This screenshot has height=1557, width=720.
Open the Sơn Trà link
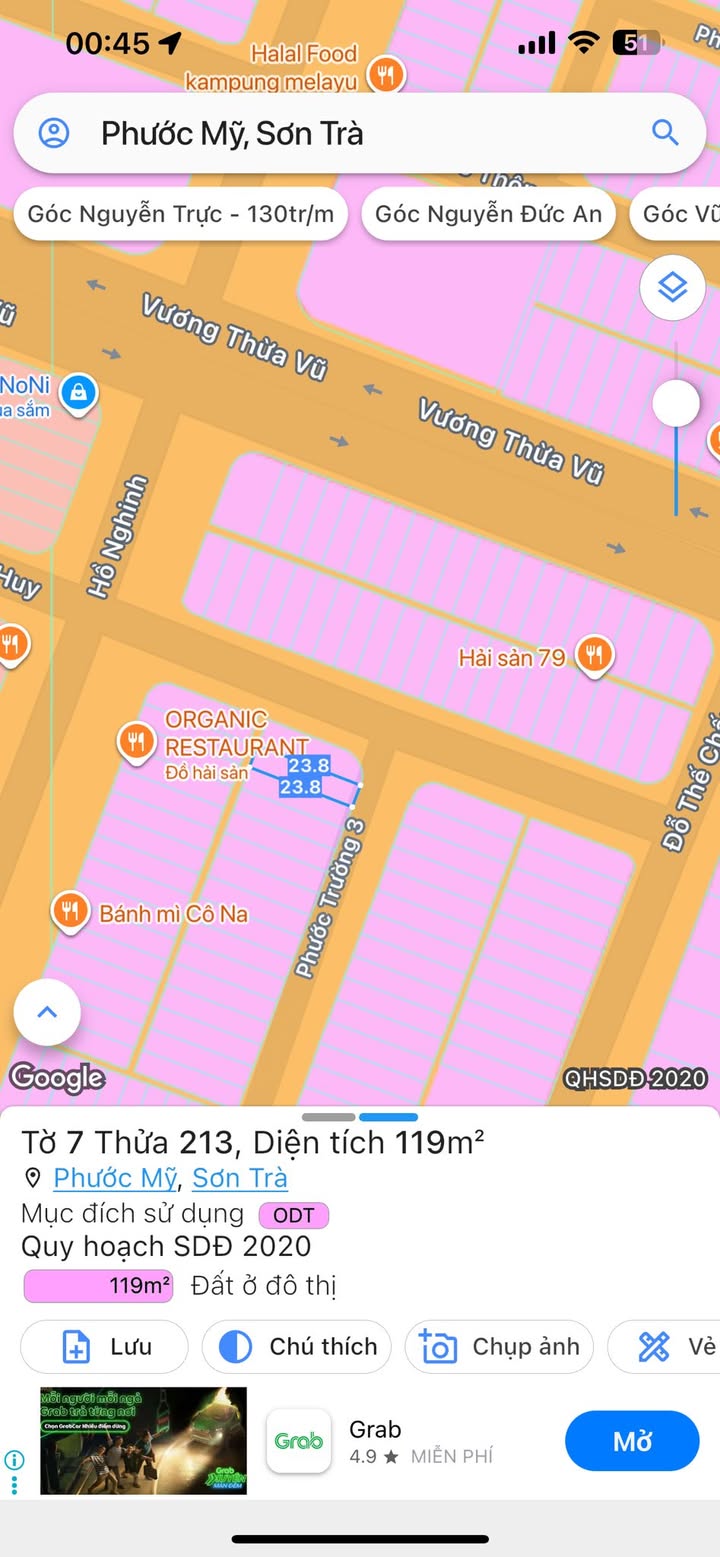tap(240, 1178)
